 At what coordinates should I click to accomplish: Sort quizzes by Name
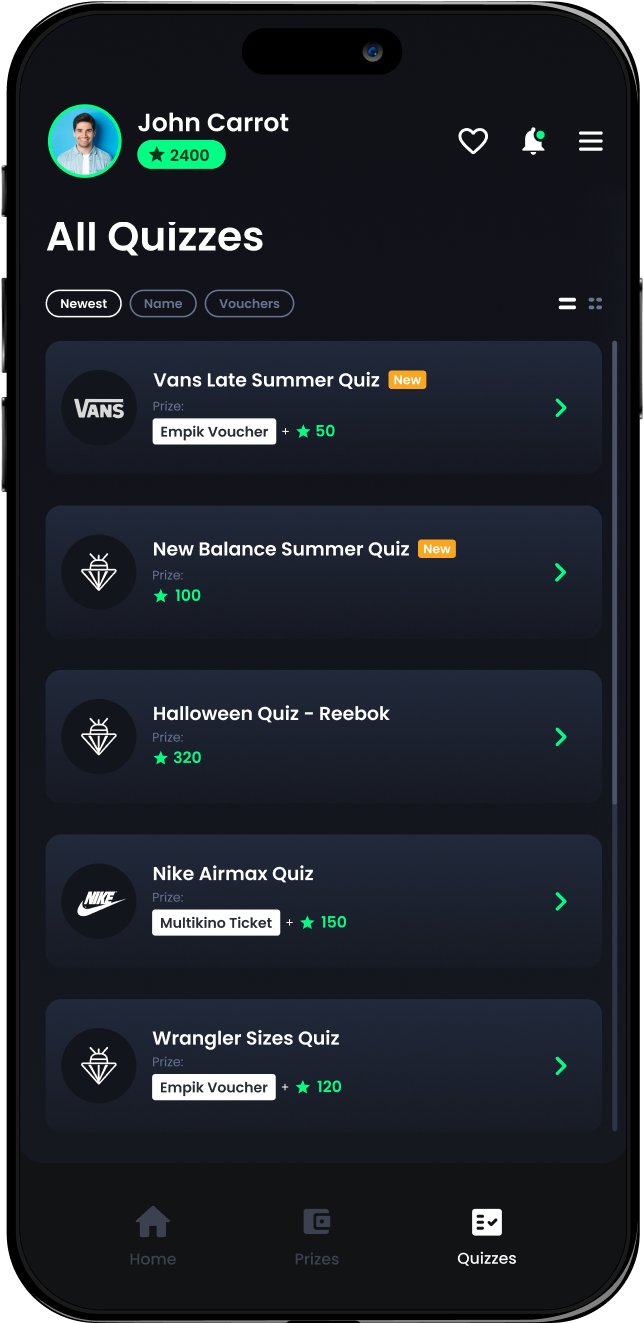point(163,304)
